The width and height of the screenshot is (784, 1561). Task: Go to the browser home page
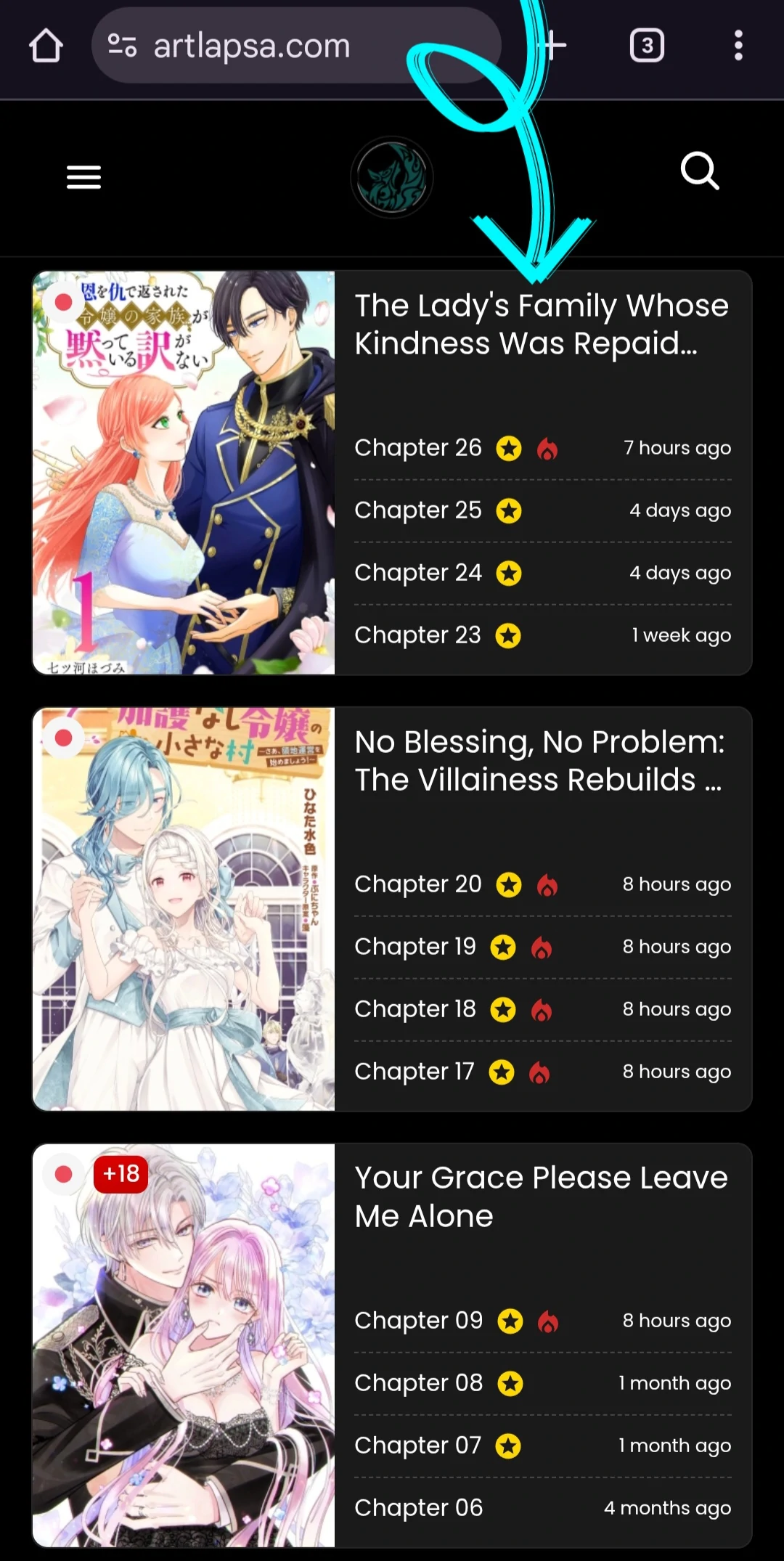(x=46, y=46)
